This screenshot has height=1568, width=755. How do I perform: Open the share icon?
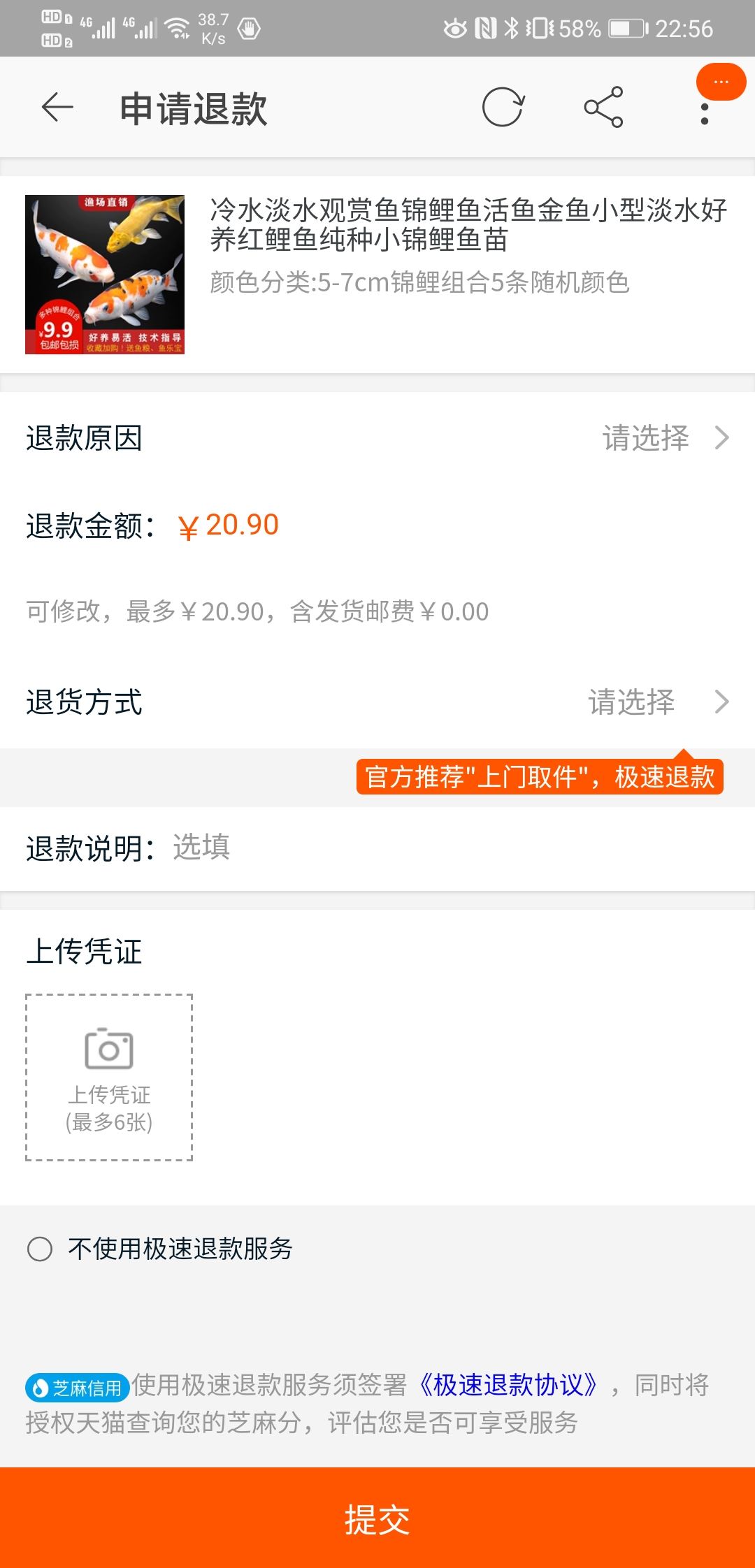tap(603, 106)
